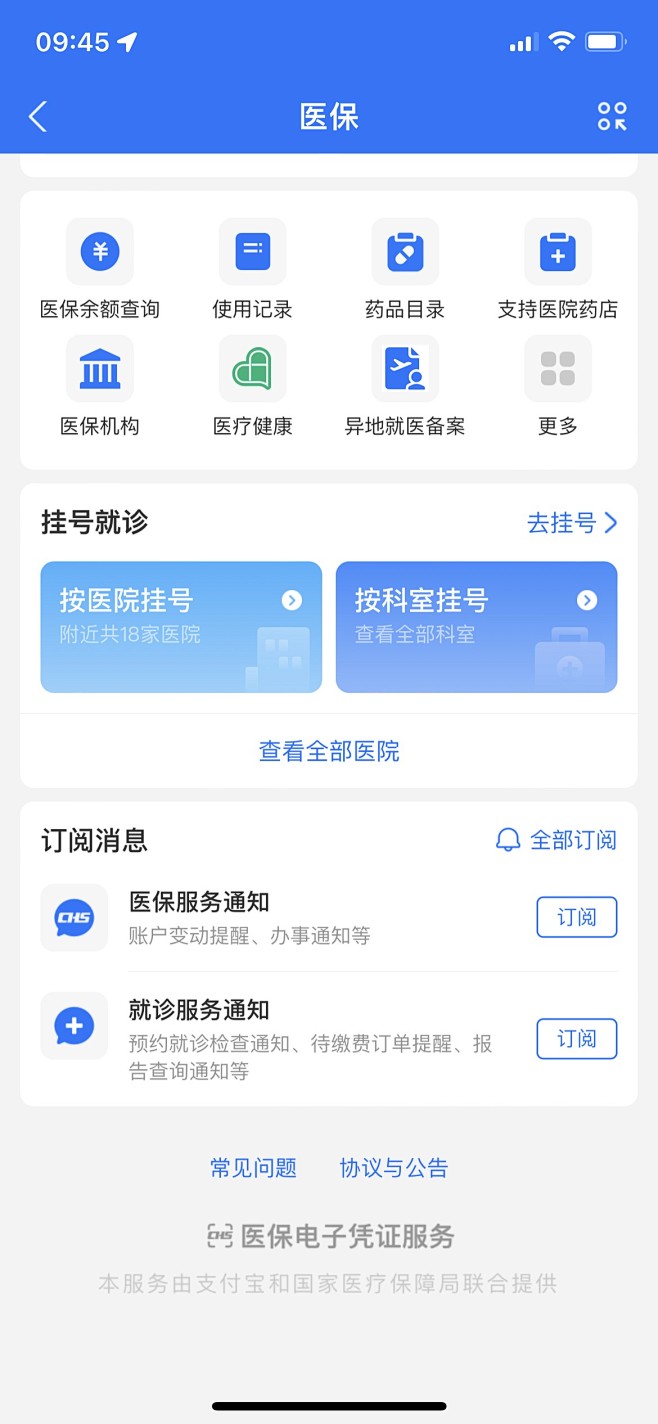
Task: Open 异地就医备案
Action: tap(405, 387)
